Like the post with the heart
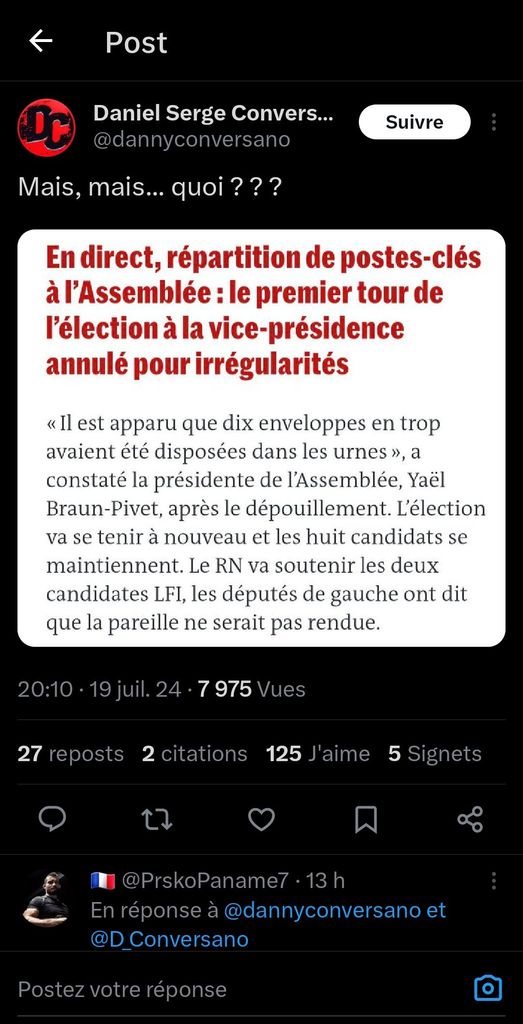This screenshot has height=1024, width=523. click(261, 819)
